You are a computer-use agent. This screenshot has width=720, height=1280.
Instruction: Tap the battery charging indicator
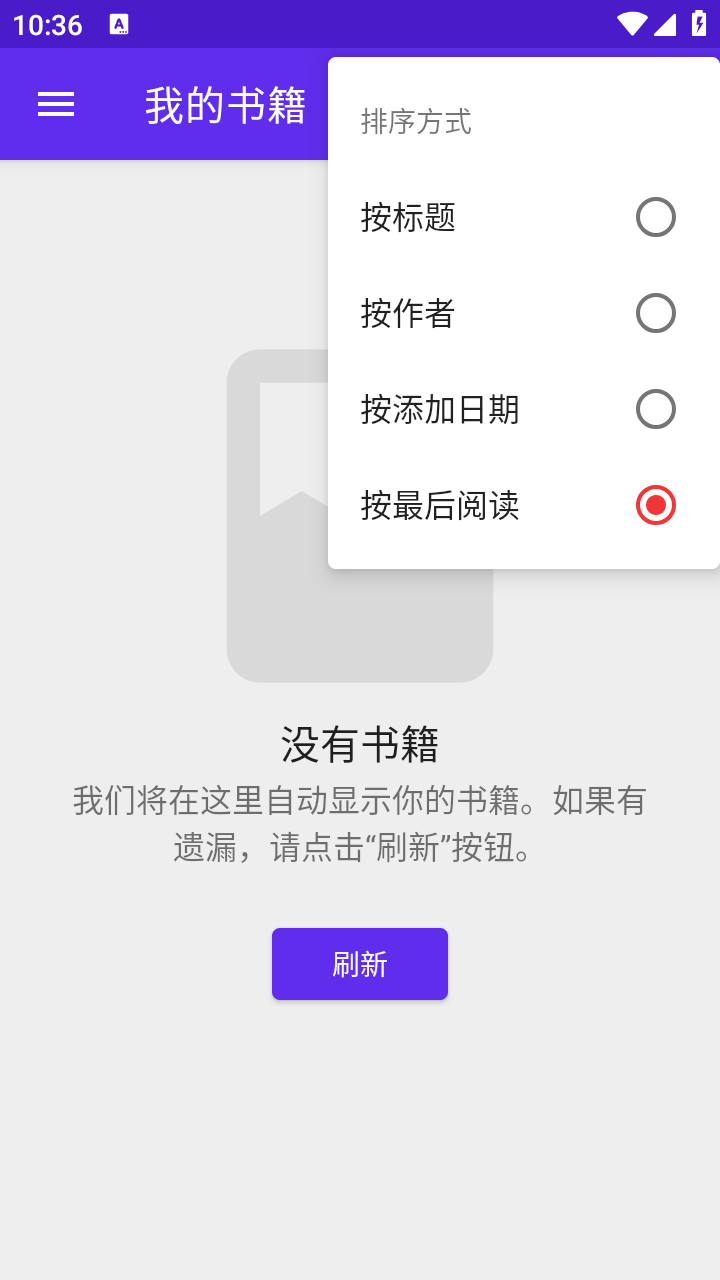click(700, 23)
